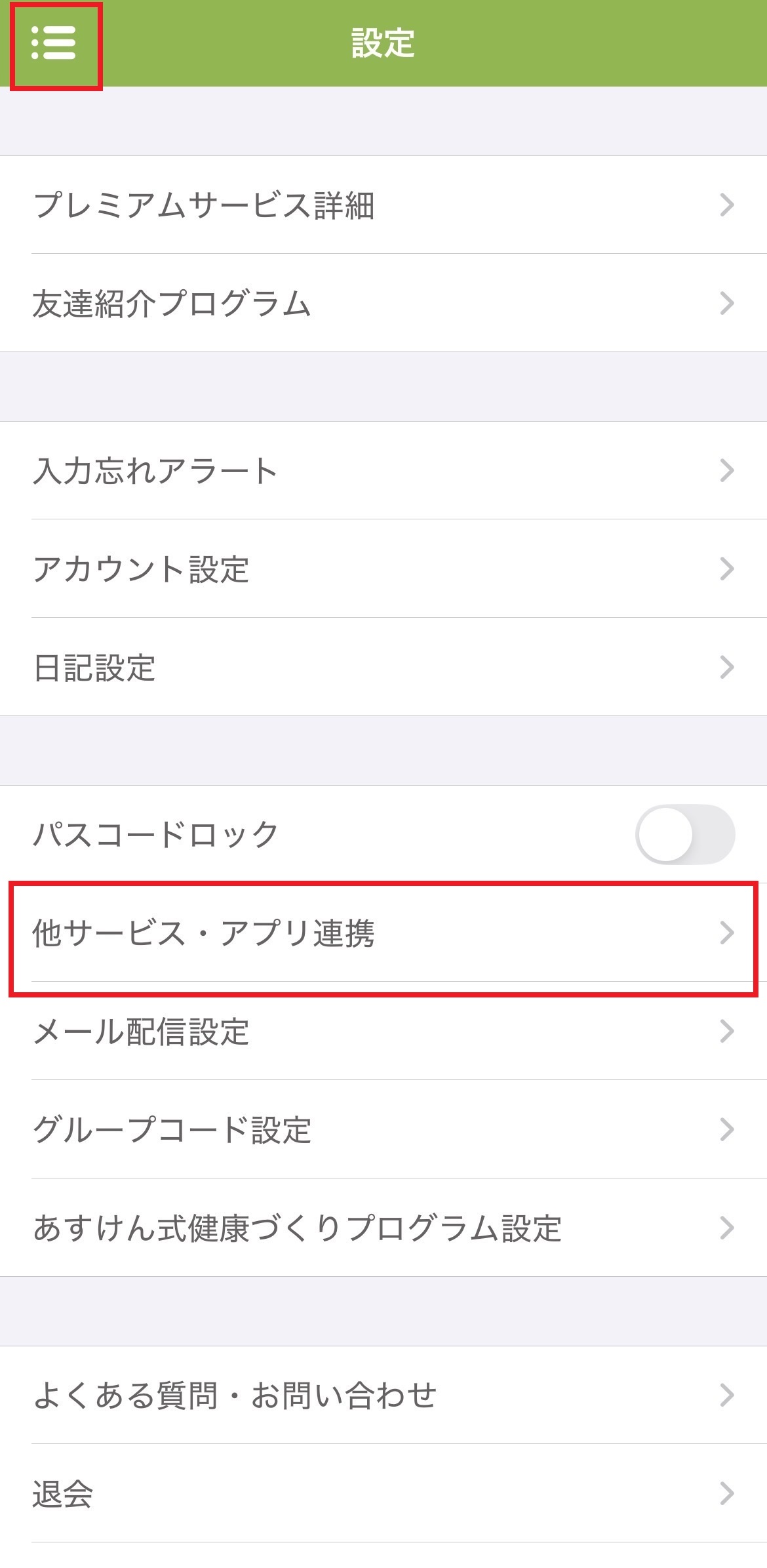Viewport: 767px width, 1568px height.
Task: Open 入力忘れアラート settings
Action: tap(383, 470)
